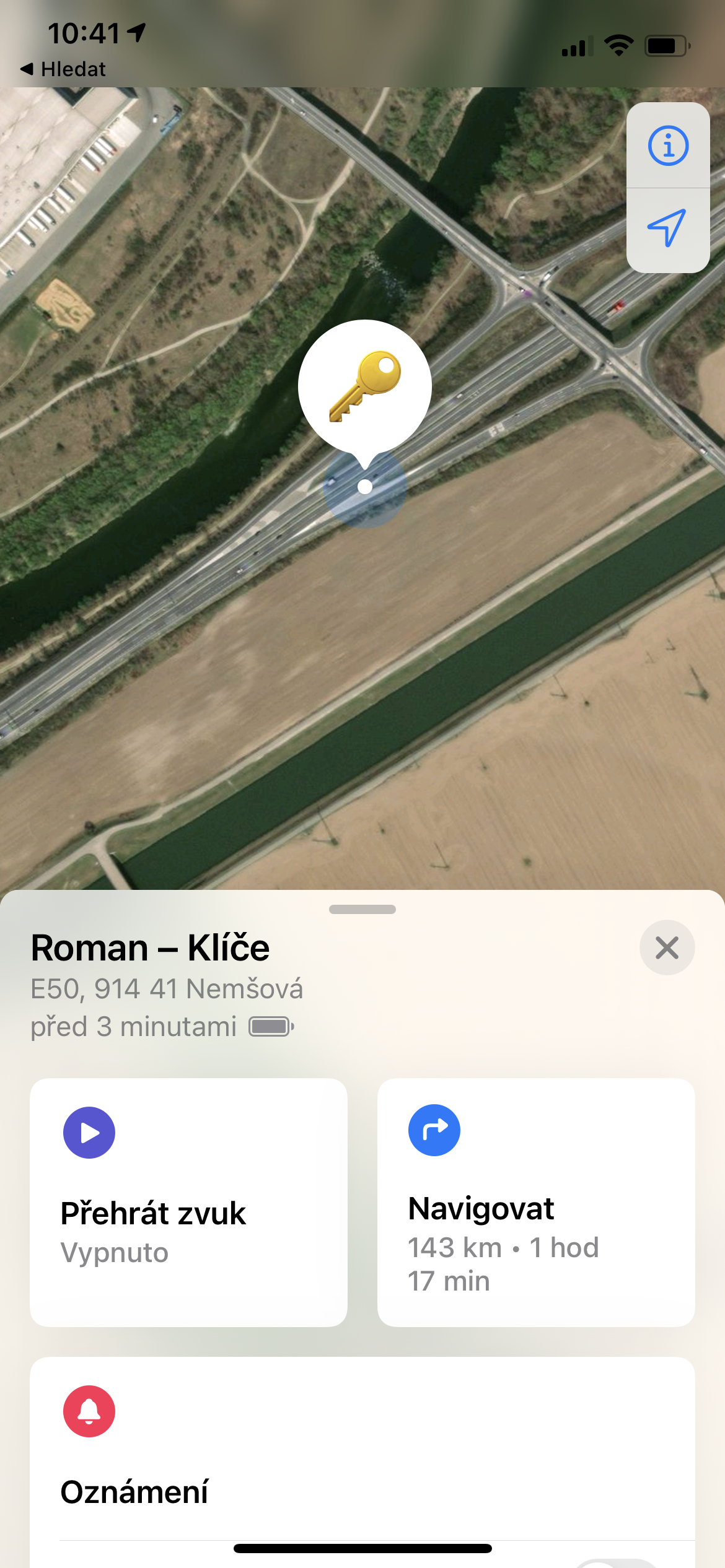Close the Roman – Klíče panel
Image resolution: width=725 pixels, height=1568 pixels.
[667, 947]
